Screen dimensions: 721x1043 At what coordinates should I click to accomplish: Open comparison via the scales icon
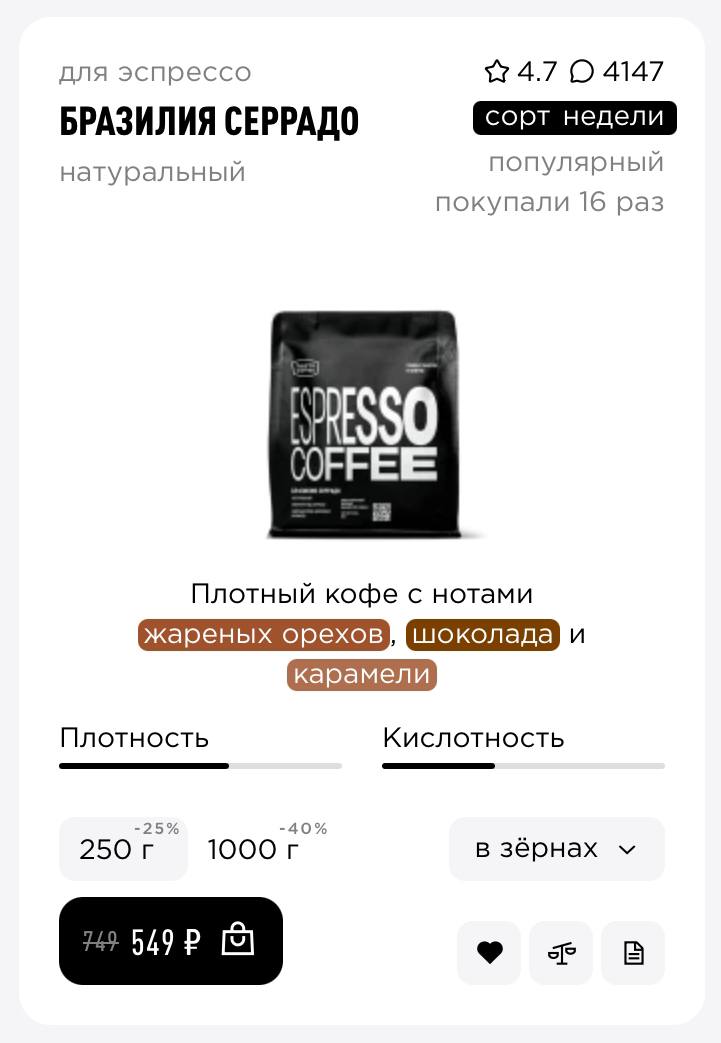pyautogui.click(x=561, y=952)
